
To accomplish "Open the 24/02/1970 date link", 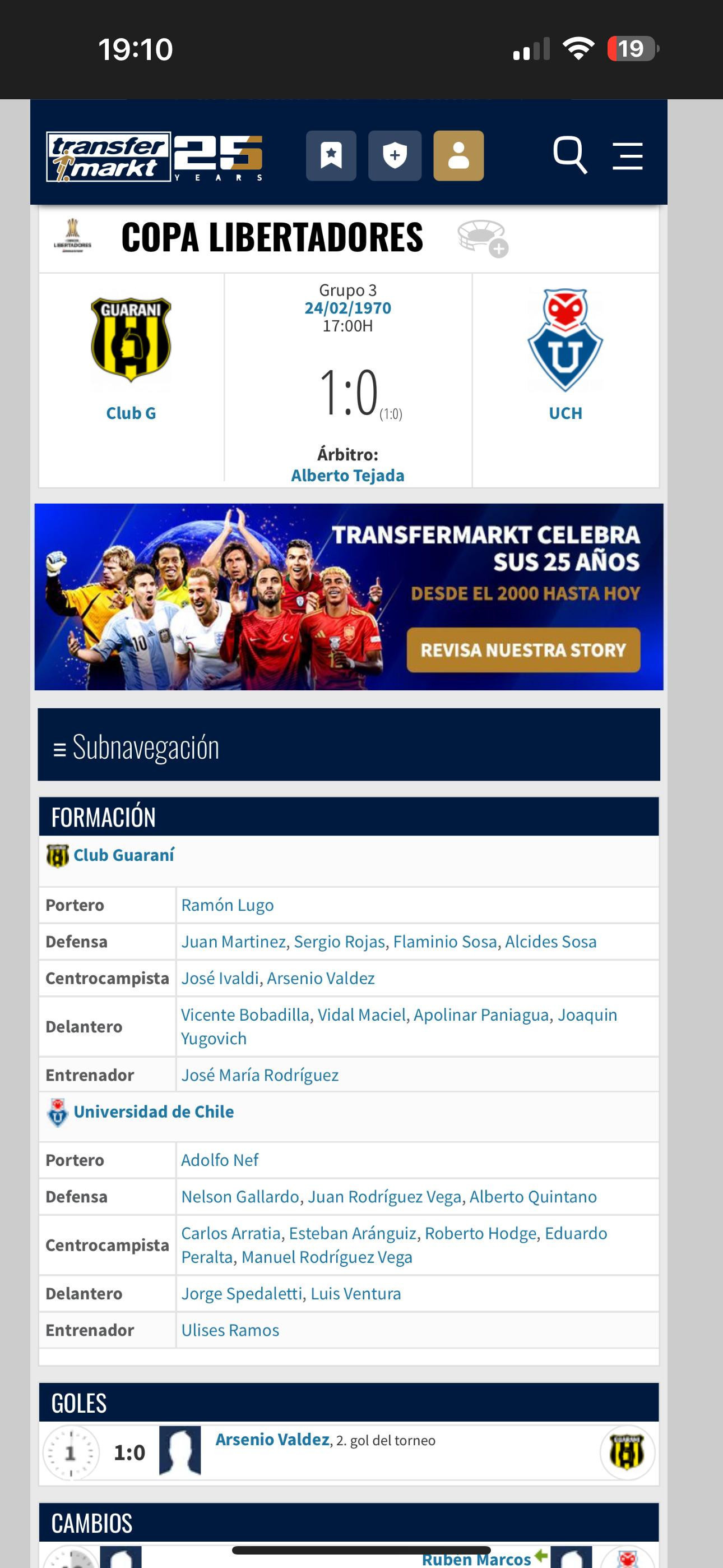I will click(347, 308).
